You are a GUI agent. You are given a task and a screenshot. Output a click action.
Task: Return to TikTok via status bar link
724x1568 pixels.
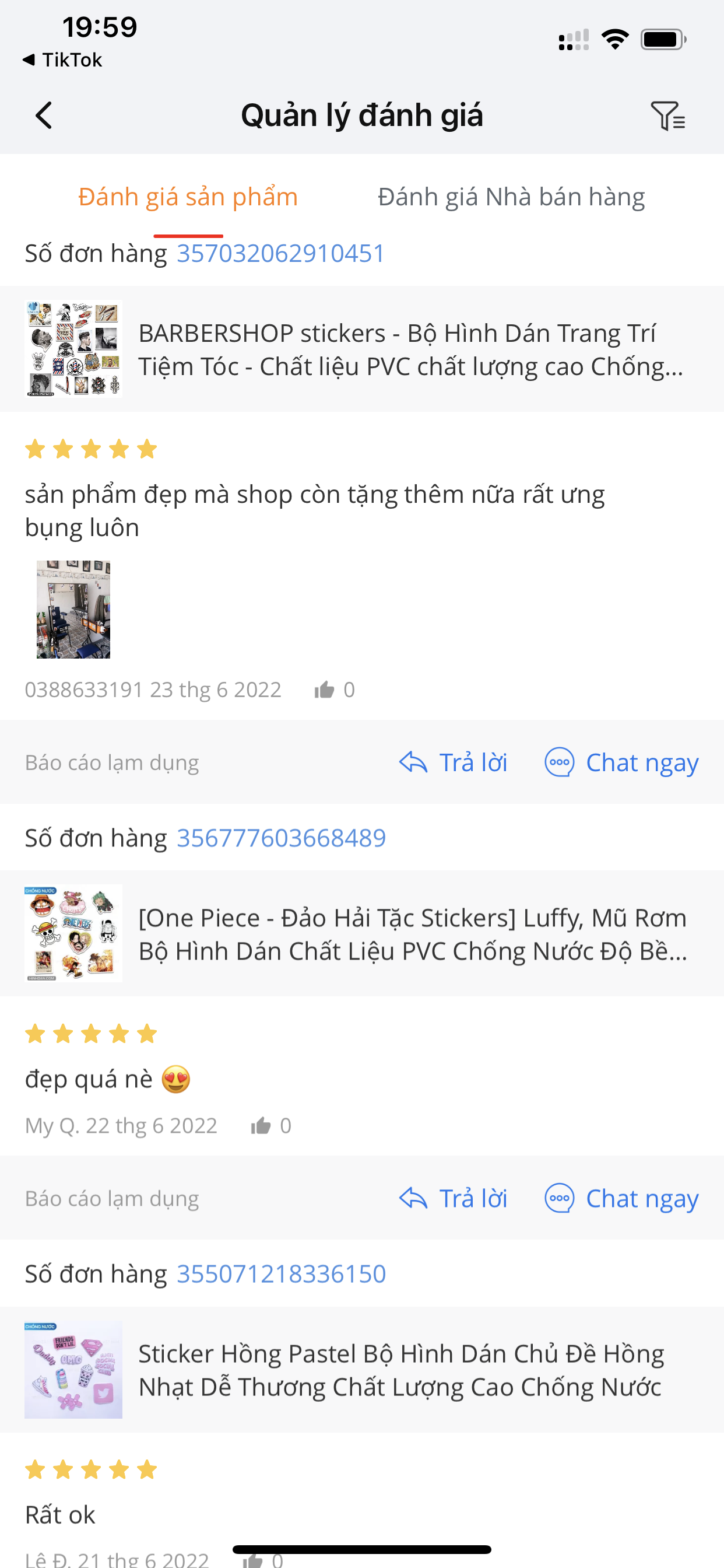pyautogui.click(x=62, y=60)
